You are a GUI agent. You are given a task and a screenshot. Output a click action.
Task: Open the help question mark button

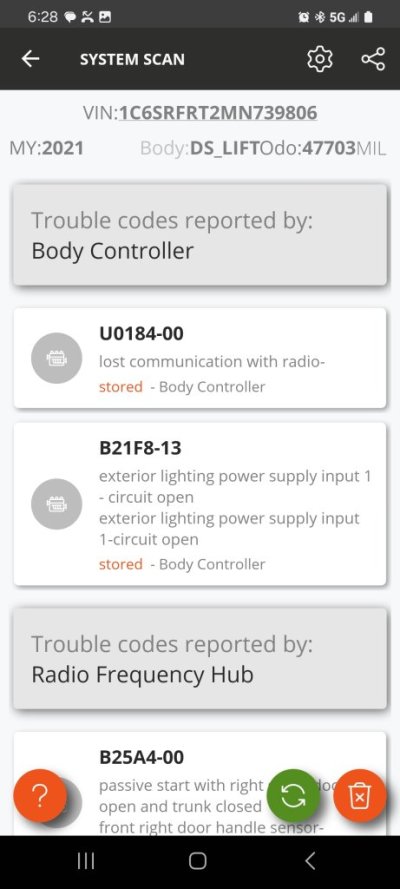point(40,795)
